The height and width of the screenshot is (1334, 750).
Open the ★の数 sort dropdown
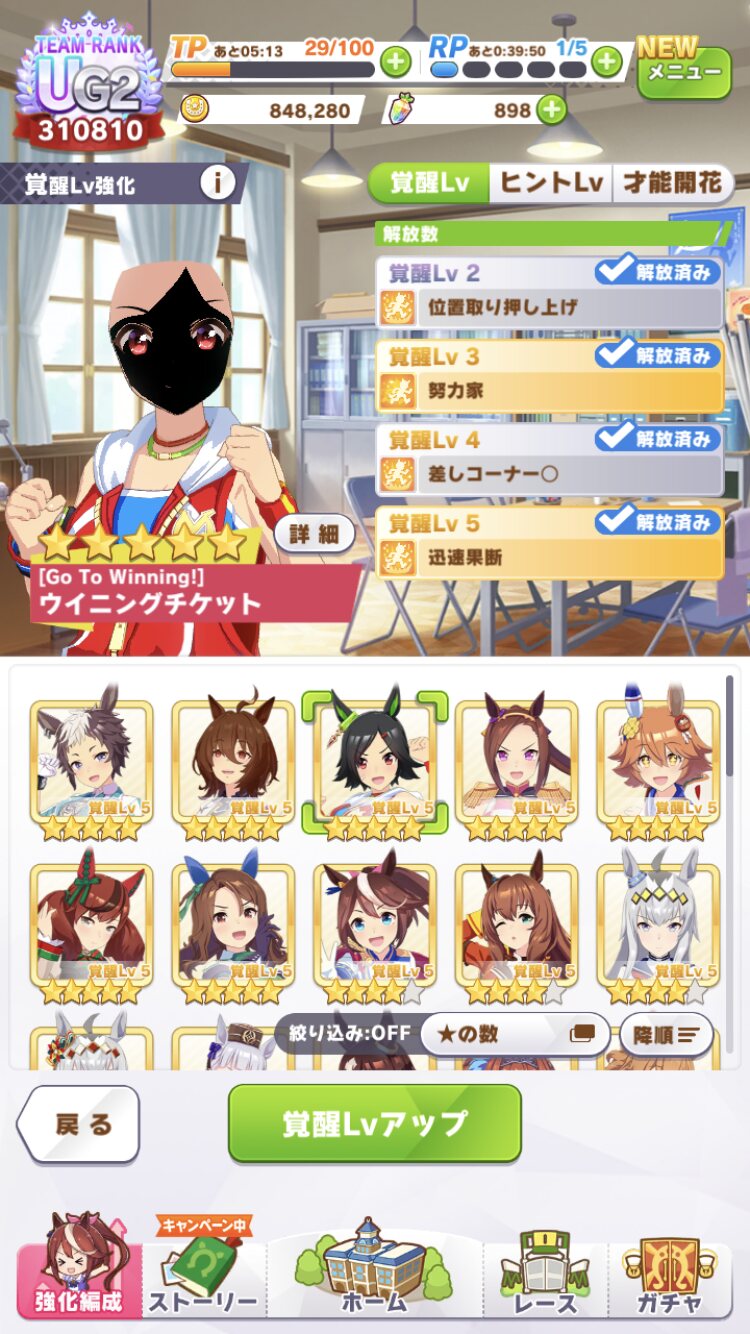click(514, 1034)
